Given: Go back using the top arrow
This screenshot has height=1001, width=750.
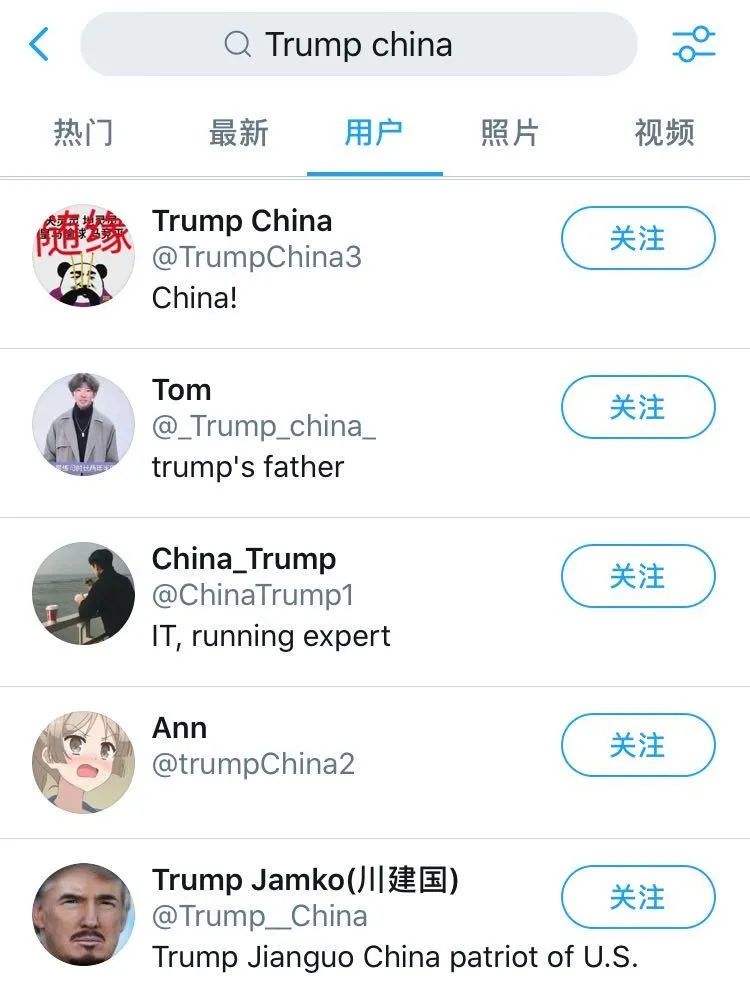Looking at the screenshot, I should click(x=39, y=44).
